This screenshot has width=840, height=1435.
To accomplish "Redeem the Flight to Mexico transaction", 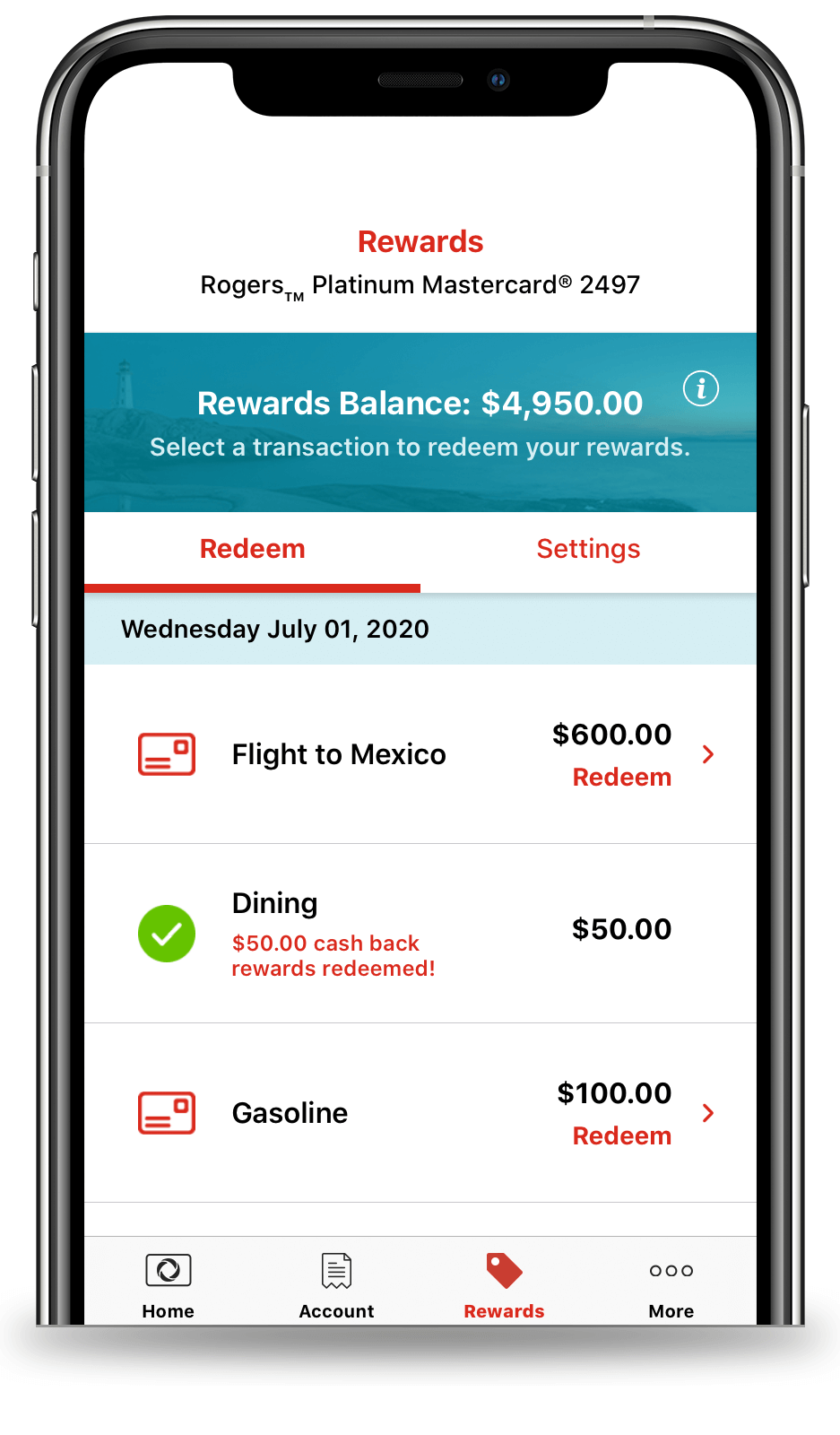I will pyautogui.click(x=622, y=777).
